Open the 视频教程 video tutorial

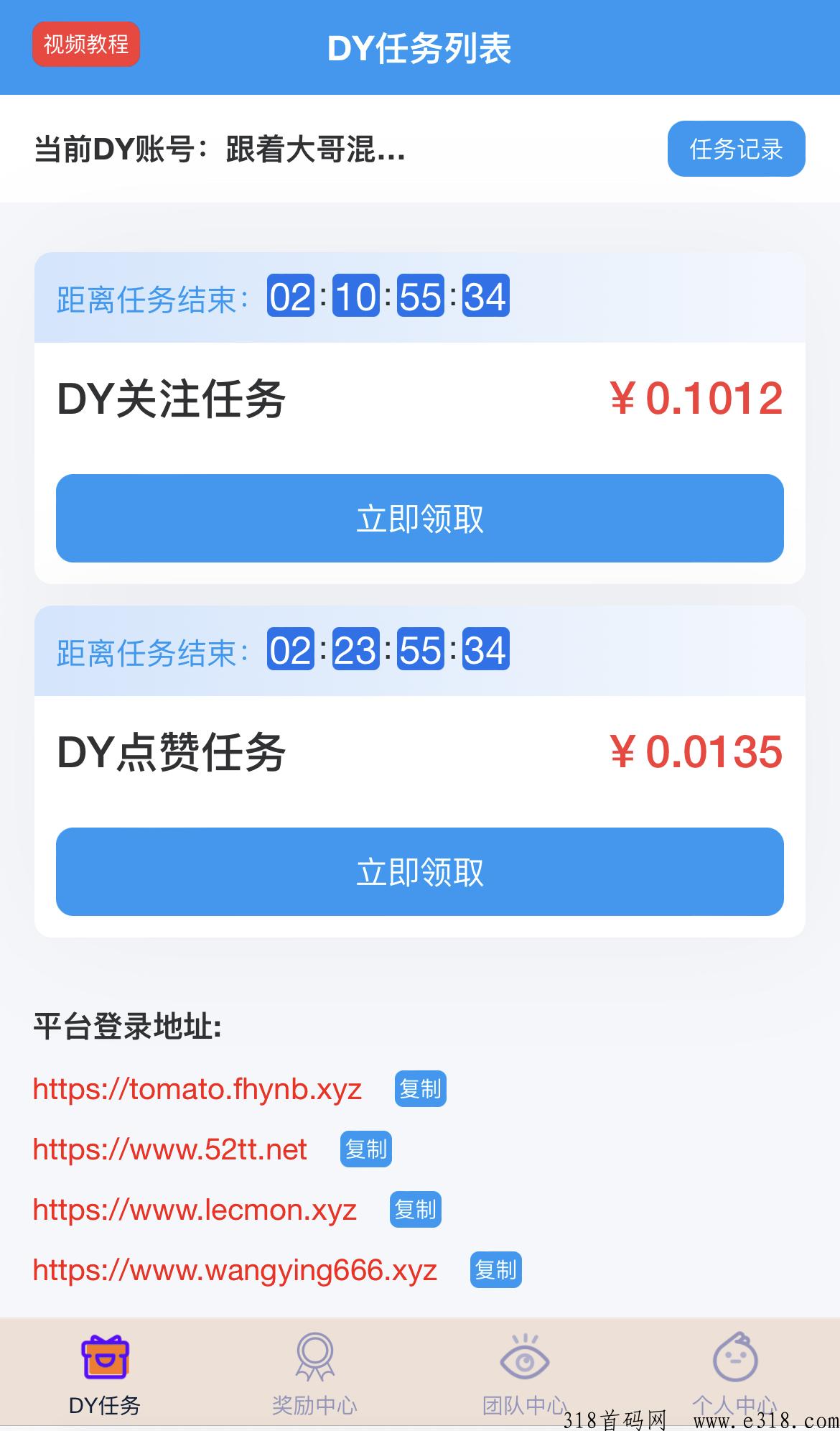click(x=86, y=45)
